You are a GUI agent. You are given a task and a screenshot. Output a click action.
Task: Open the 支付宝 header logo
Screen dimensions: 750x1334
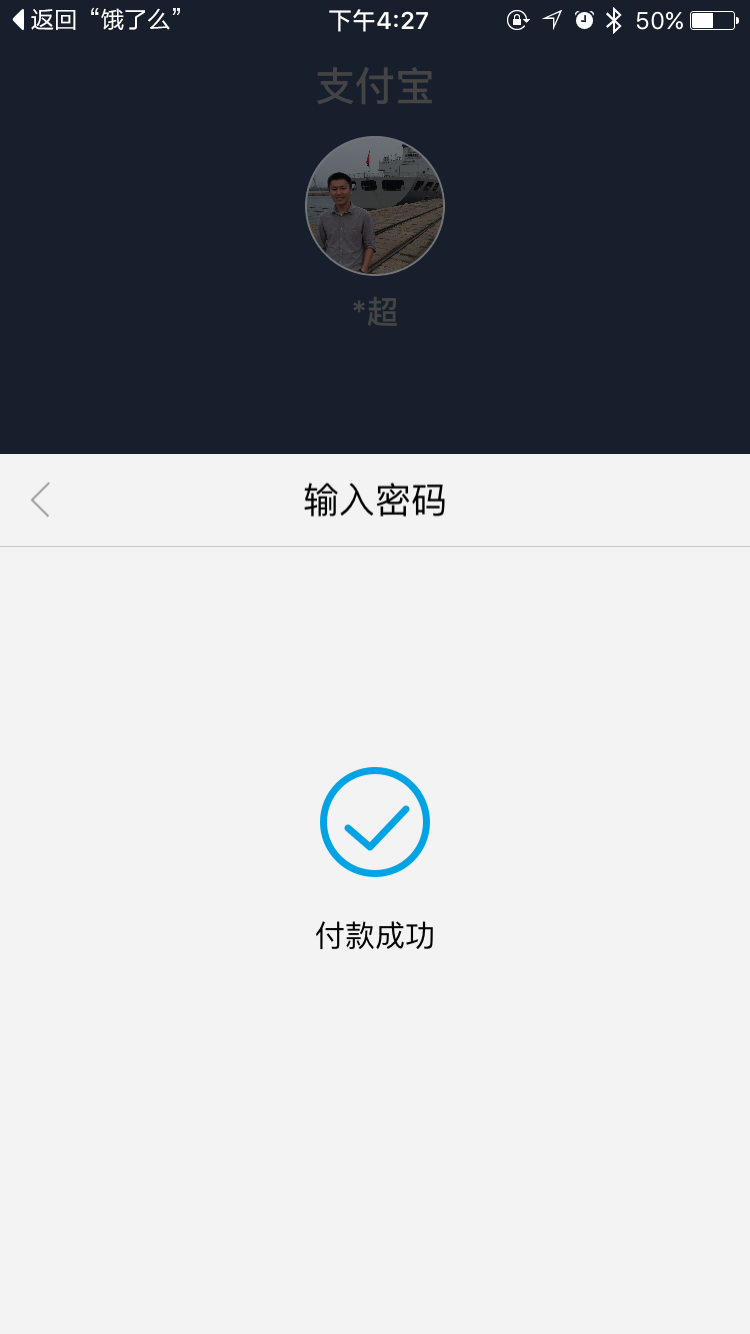tap(375, 87)
